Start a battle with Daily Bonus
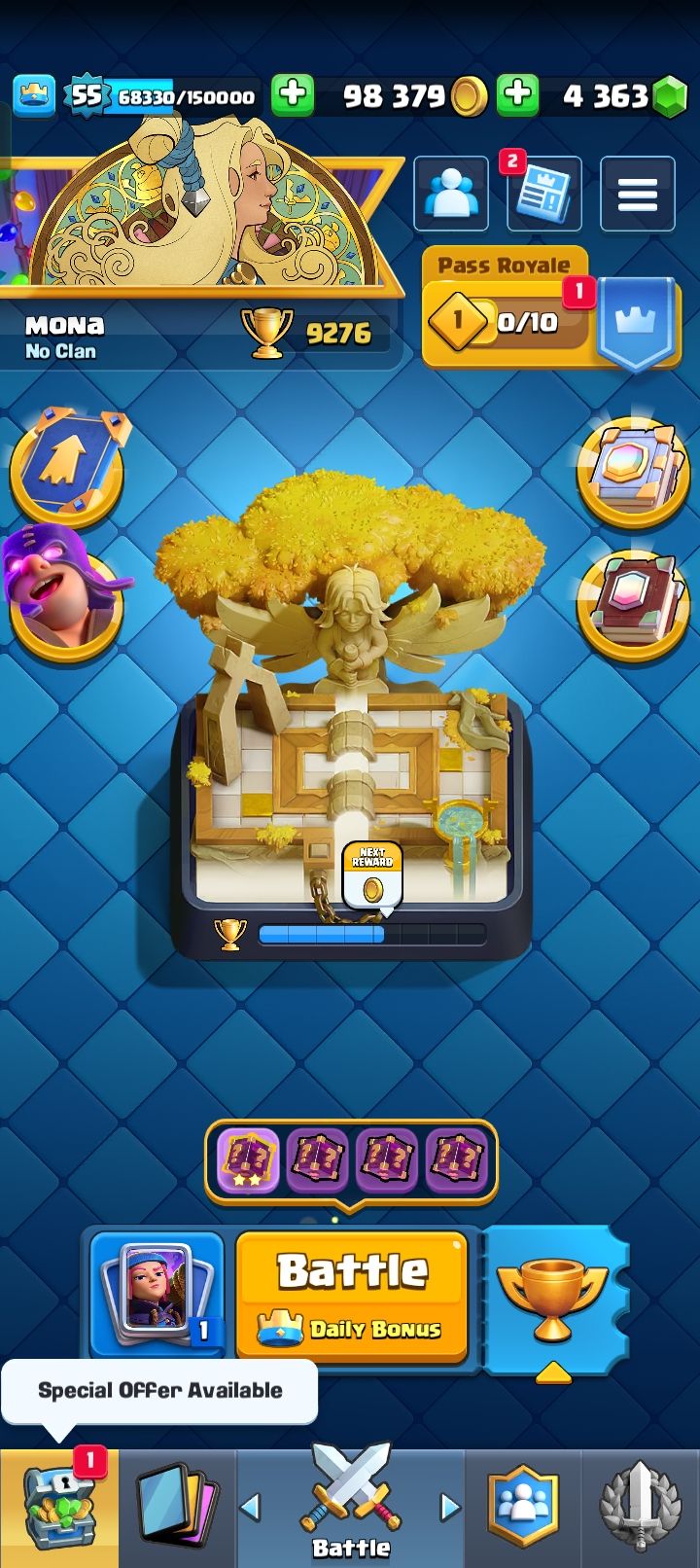Viewport: 700px width, 1568px height. (352, 1296)
